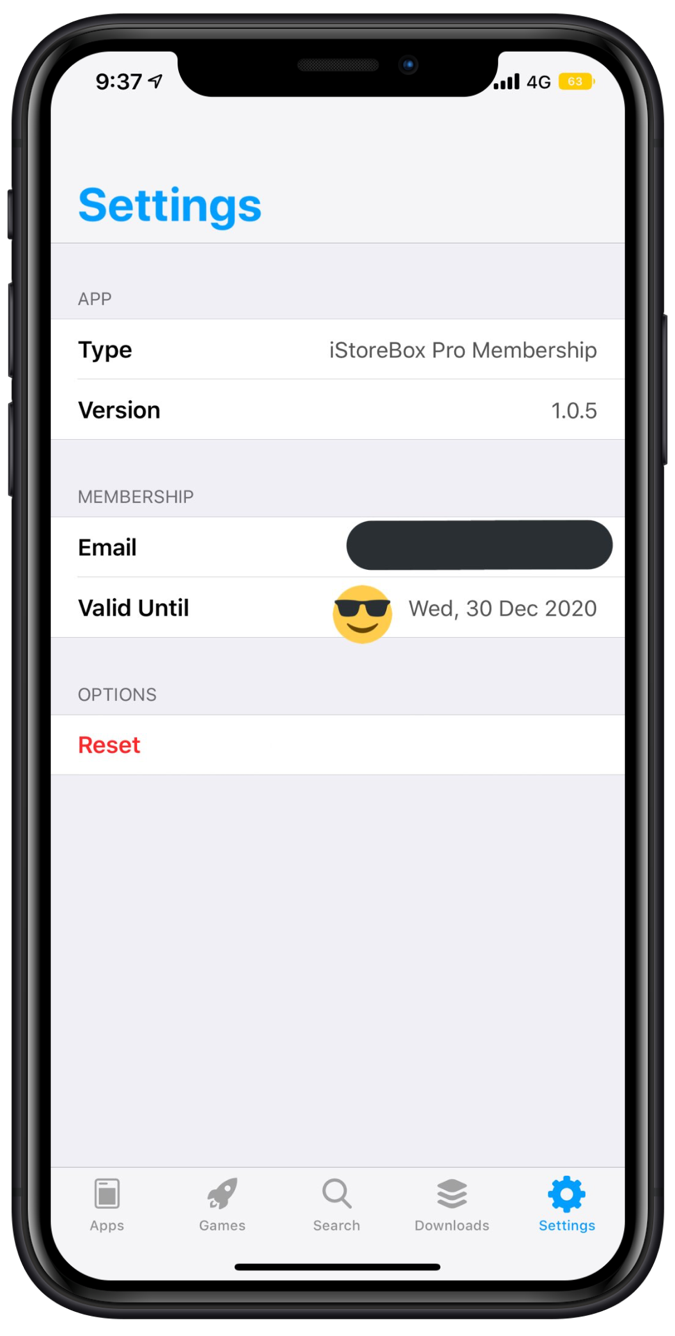The width and height of the screenshot is (675, 1336).
Task: Switch to the Apps tab
Action: coord(107,1204)
